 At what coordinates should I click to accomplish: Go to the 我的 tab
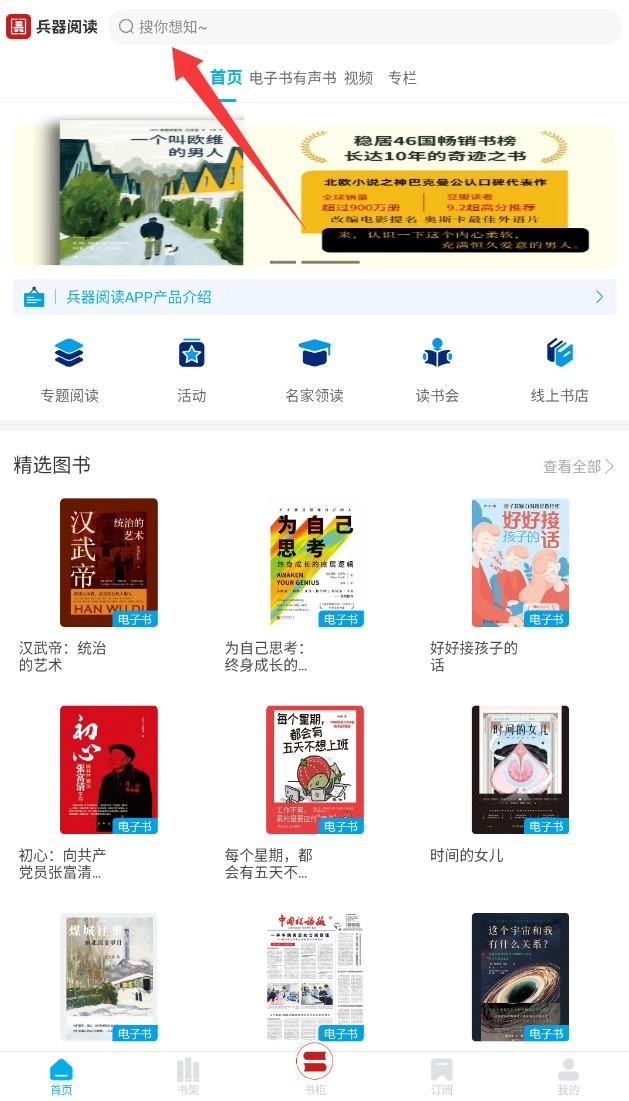(568, 1076)
